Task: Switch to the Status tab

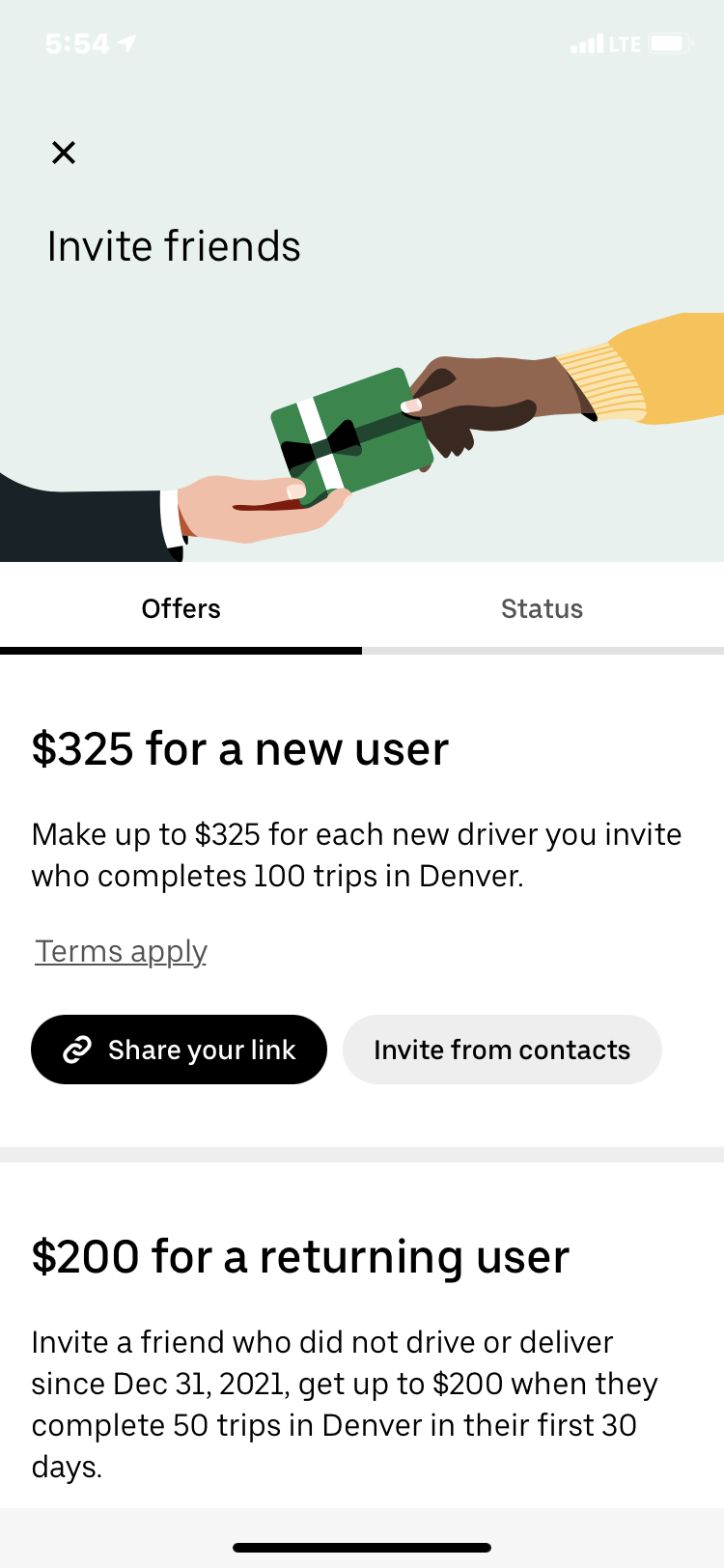Action: click(x=542, y=609)
